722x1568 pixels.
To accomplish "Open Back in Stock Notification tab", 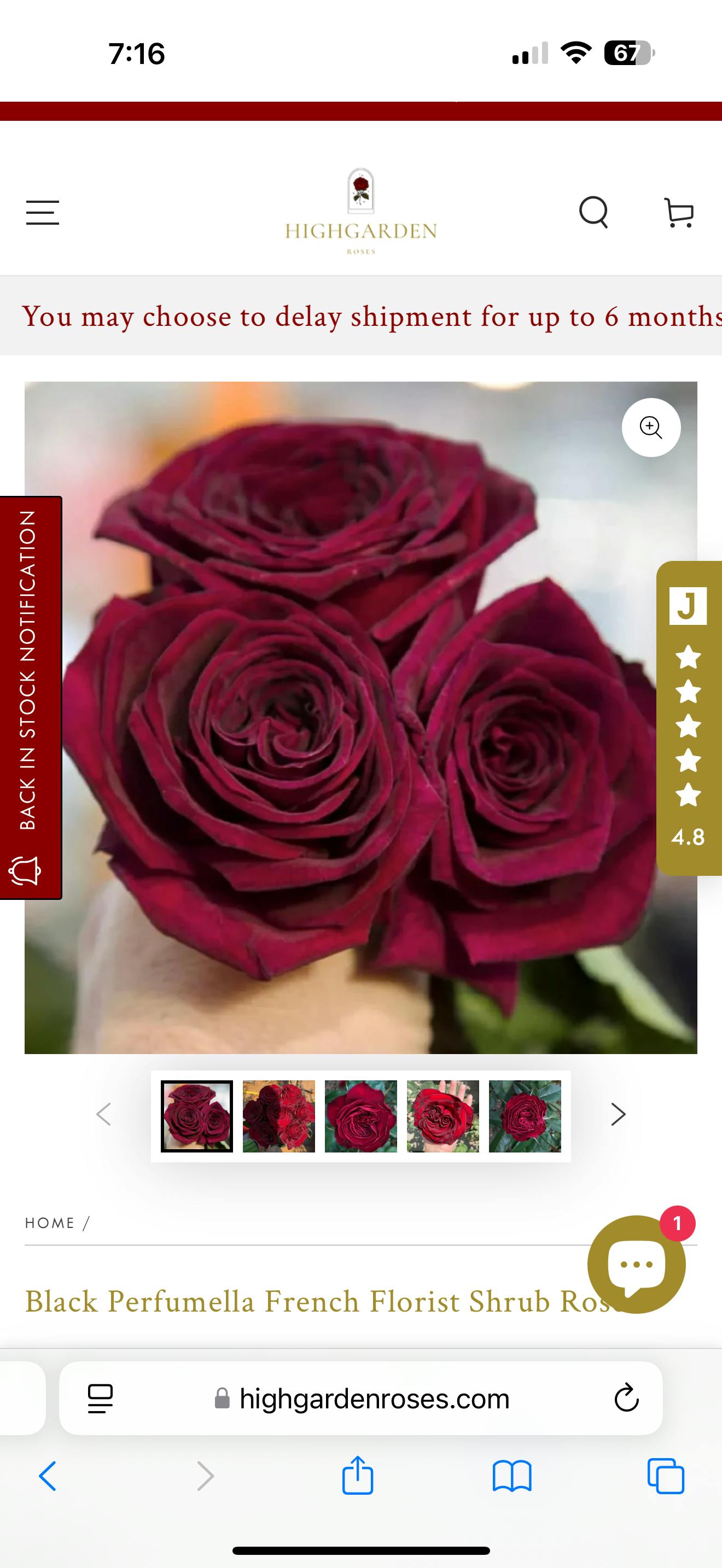I will (31, 697).
